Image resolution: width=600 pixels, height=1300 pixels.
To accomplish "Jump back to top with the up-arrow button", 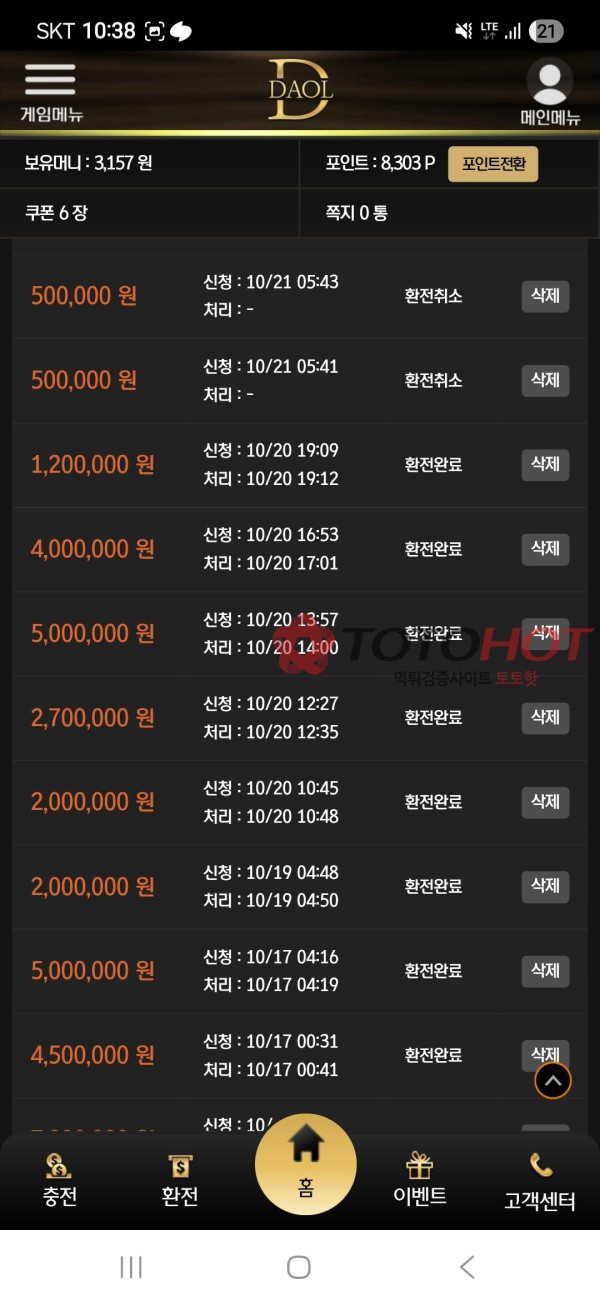I will pos(553,1080).
